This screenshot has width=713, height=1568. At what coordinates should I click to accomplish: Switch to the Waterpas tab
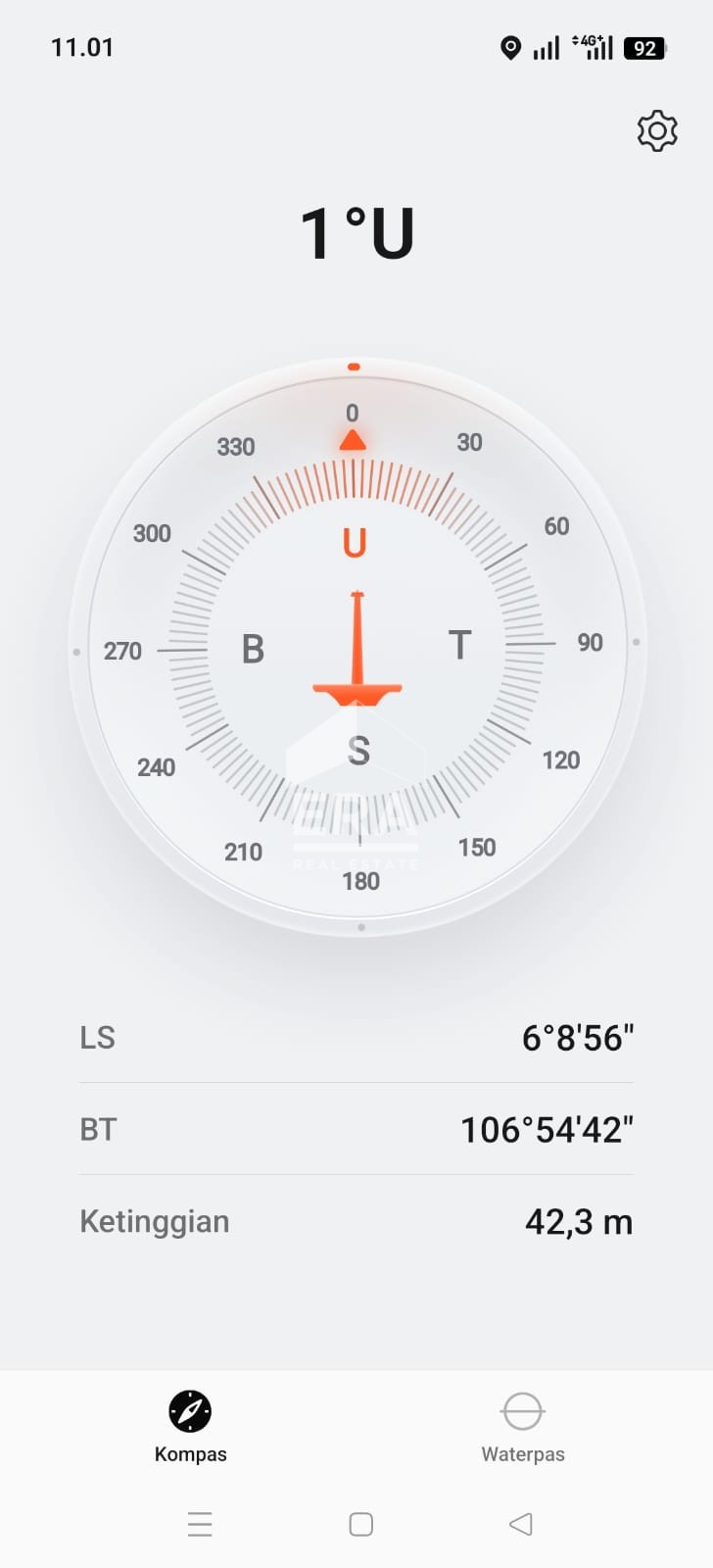pyautogui.click(x=523, y=1428)
